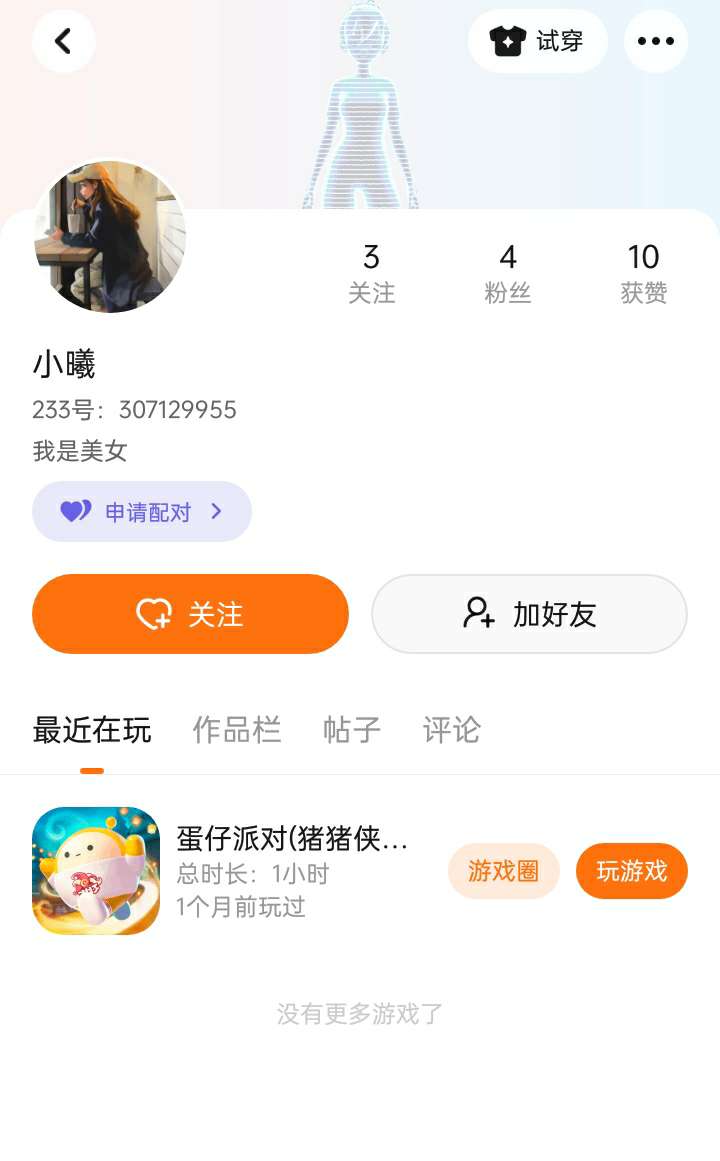Open the three-dot overflow menu
The image size is (720, 1161).
pyautogui.click(x=656, y=41)
